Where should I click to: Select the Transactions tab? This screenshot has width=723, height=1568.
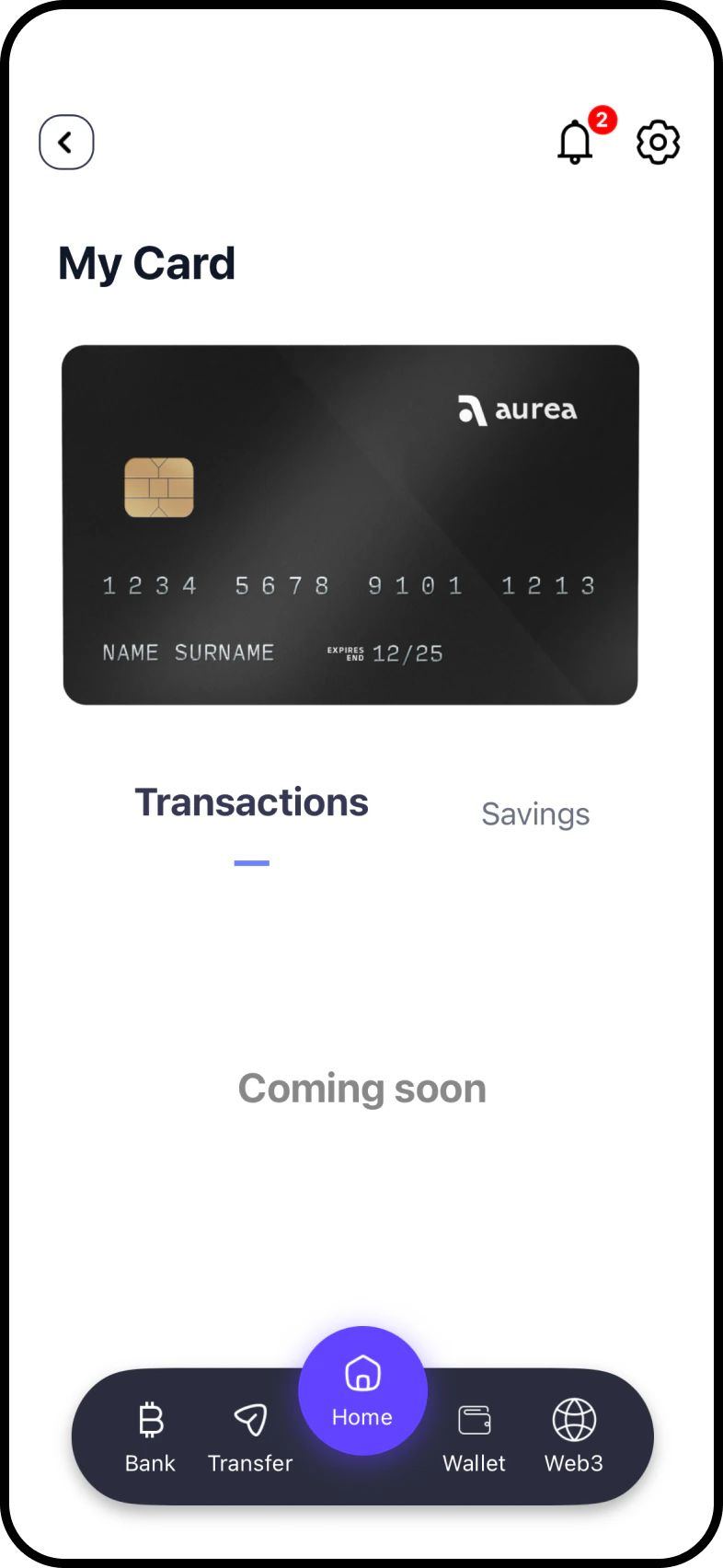pos(251,802)
